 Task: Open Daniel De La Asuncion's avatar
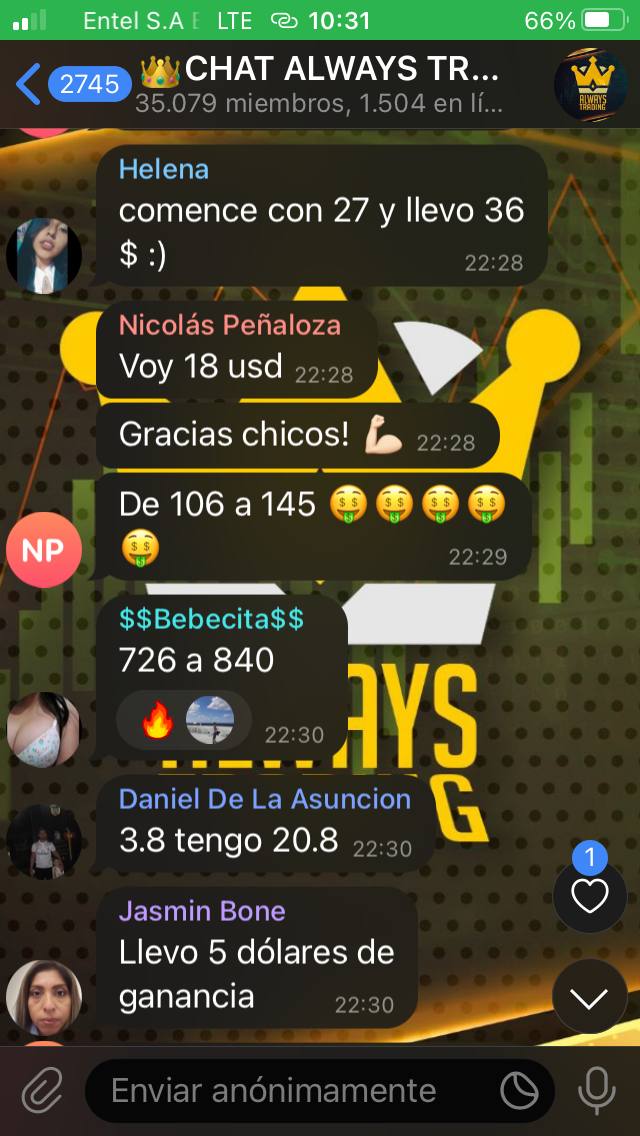[43, 841]
